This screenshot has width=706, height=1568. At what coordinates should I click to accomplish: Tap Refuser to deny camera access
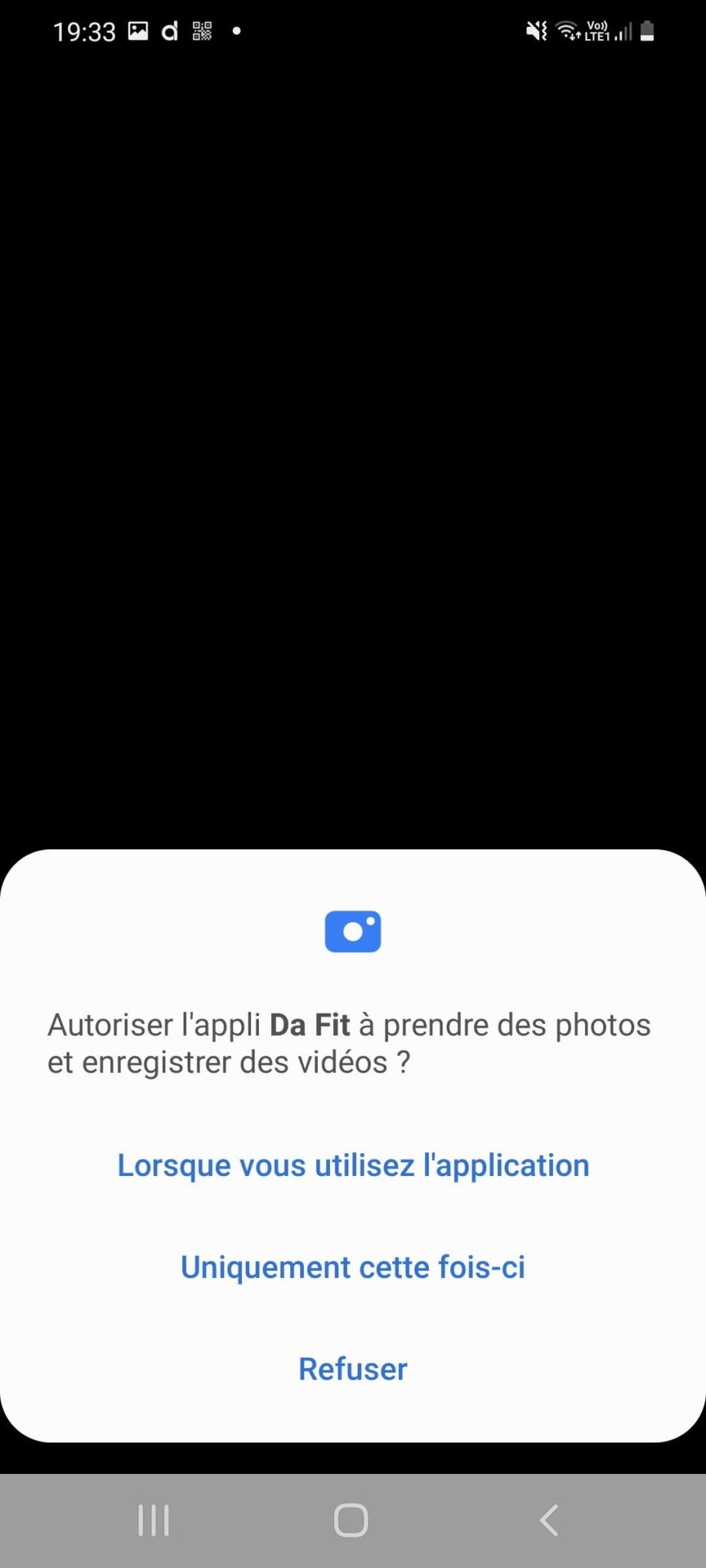[353, 1369]
